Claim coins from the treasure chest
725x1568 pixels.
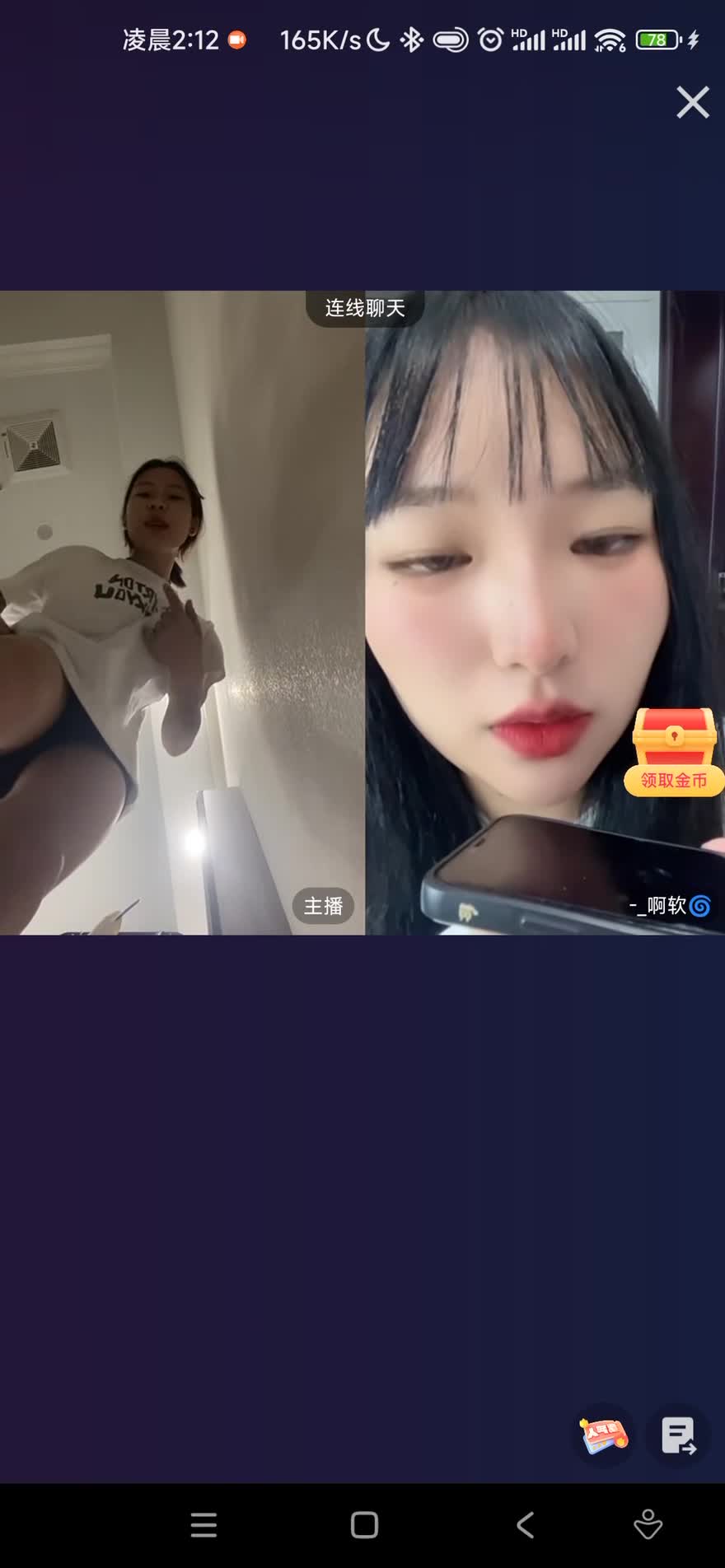pos(674,752)
